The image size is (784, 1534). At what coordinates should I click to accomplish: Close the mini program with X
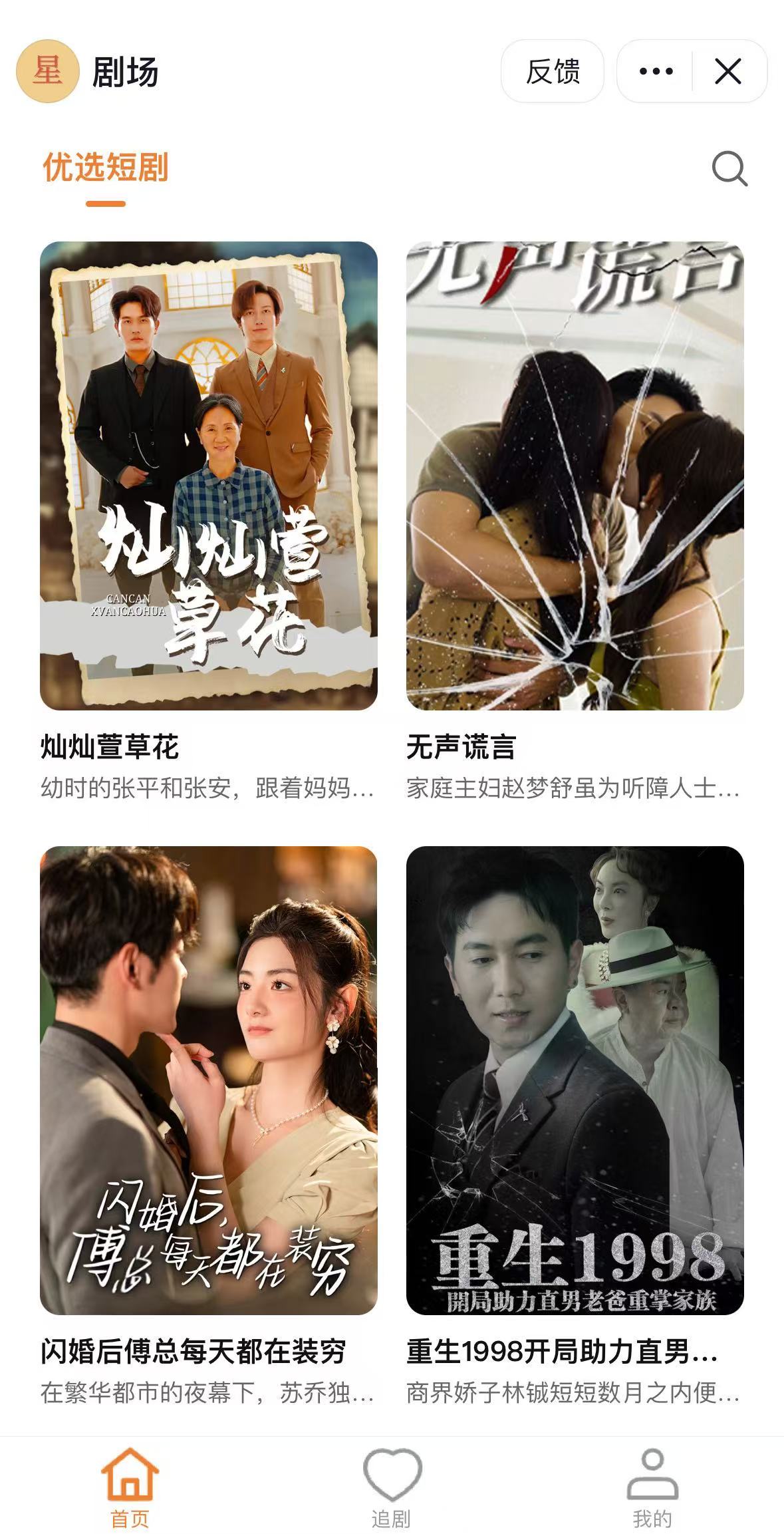click(728, 71)
